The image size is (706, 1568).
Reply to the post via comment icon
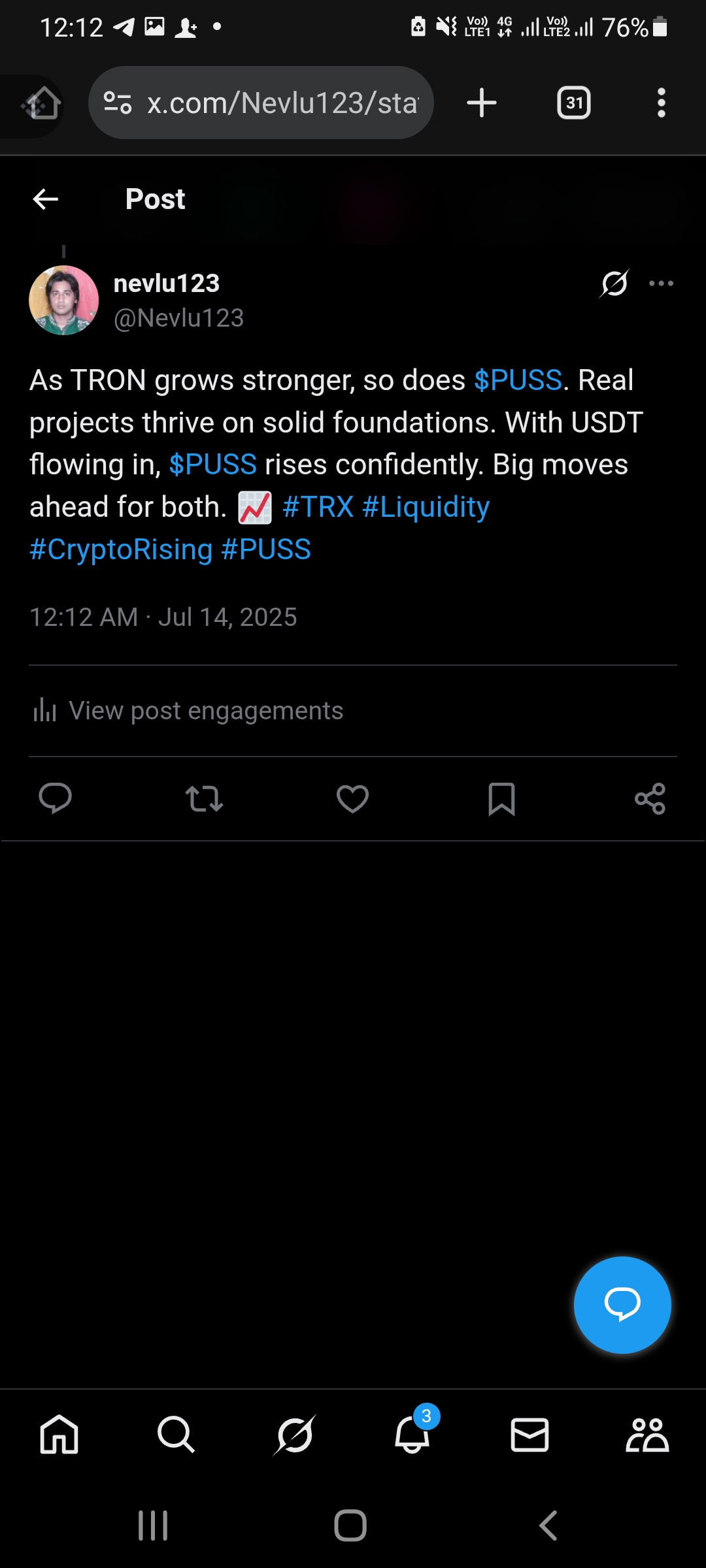pos(56,798)
